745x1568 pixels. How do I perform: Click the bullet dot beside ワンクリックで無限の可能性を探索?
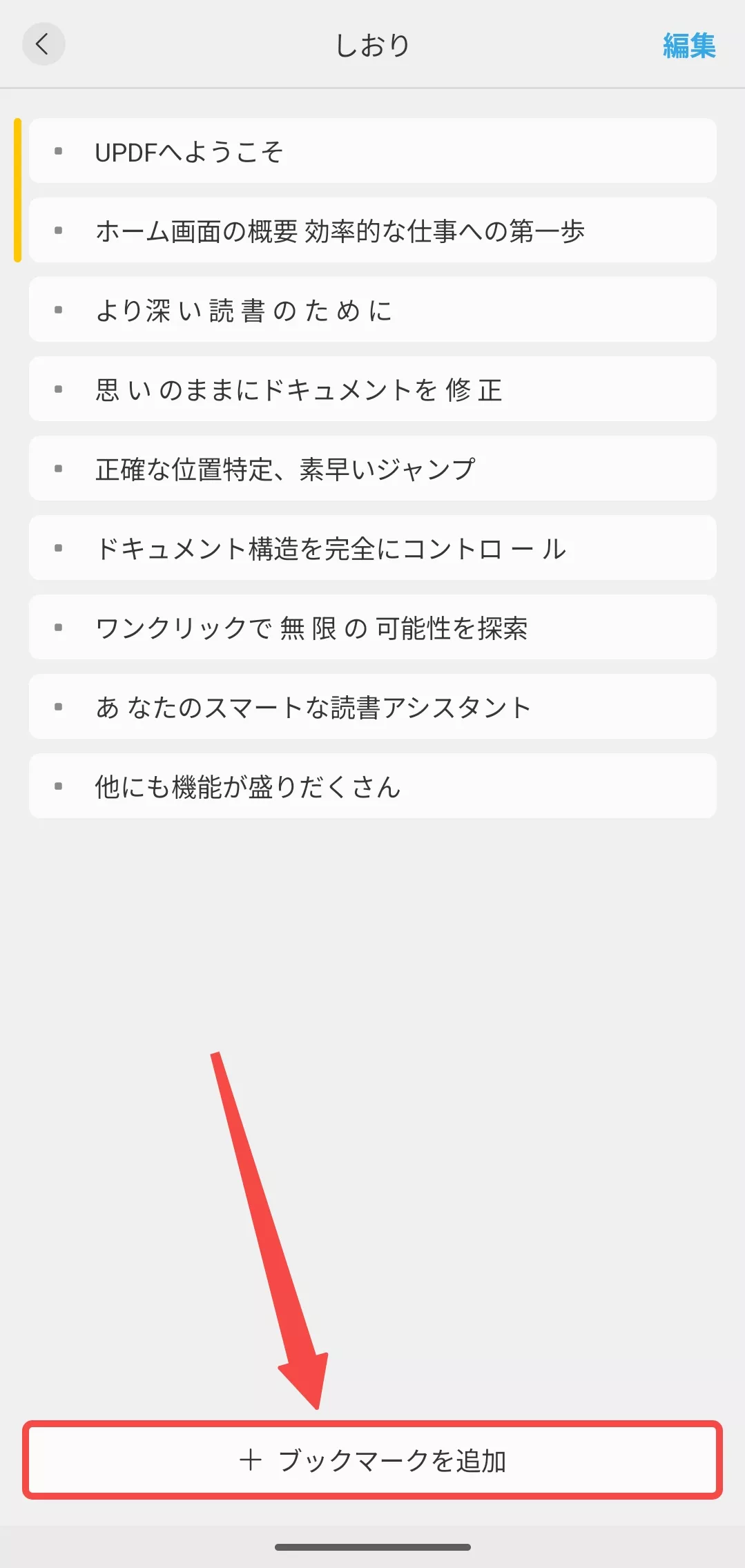[x=59, y=627]
